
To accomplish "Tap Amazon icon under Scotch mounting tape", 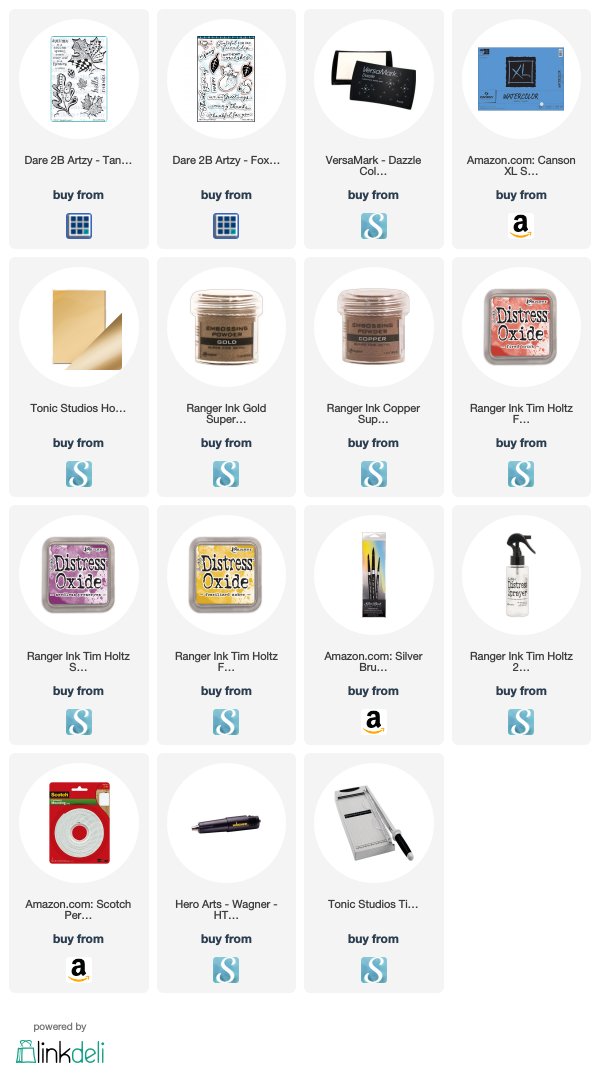I will 79,970.
